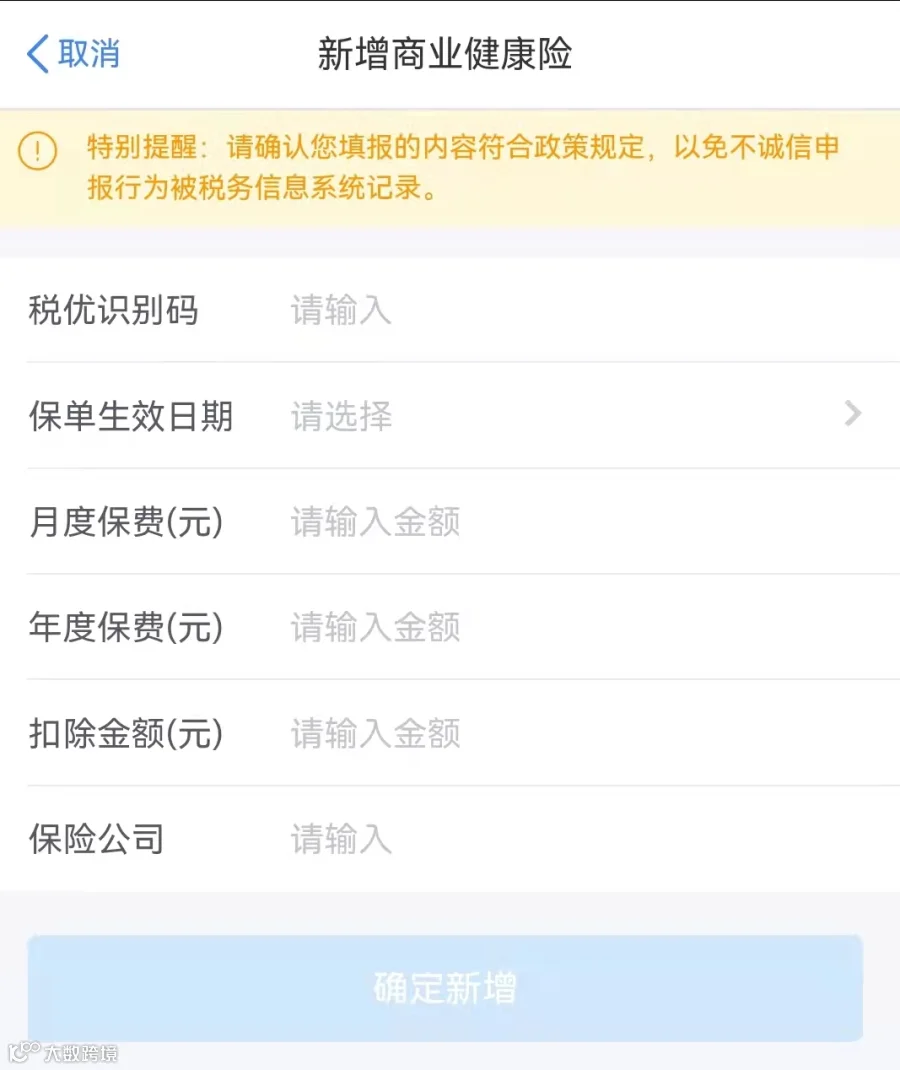
Task: Tap the 保险公司 input field
Action: click(450, 839)
